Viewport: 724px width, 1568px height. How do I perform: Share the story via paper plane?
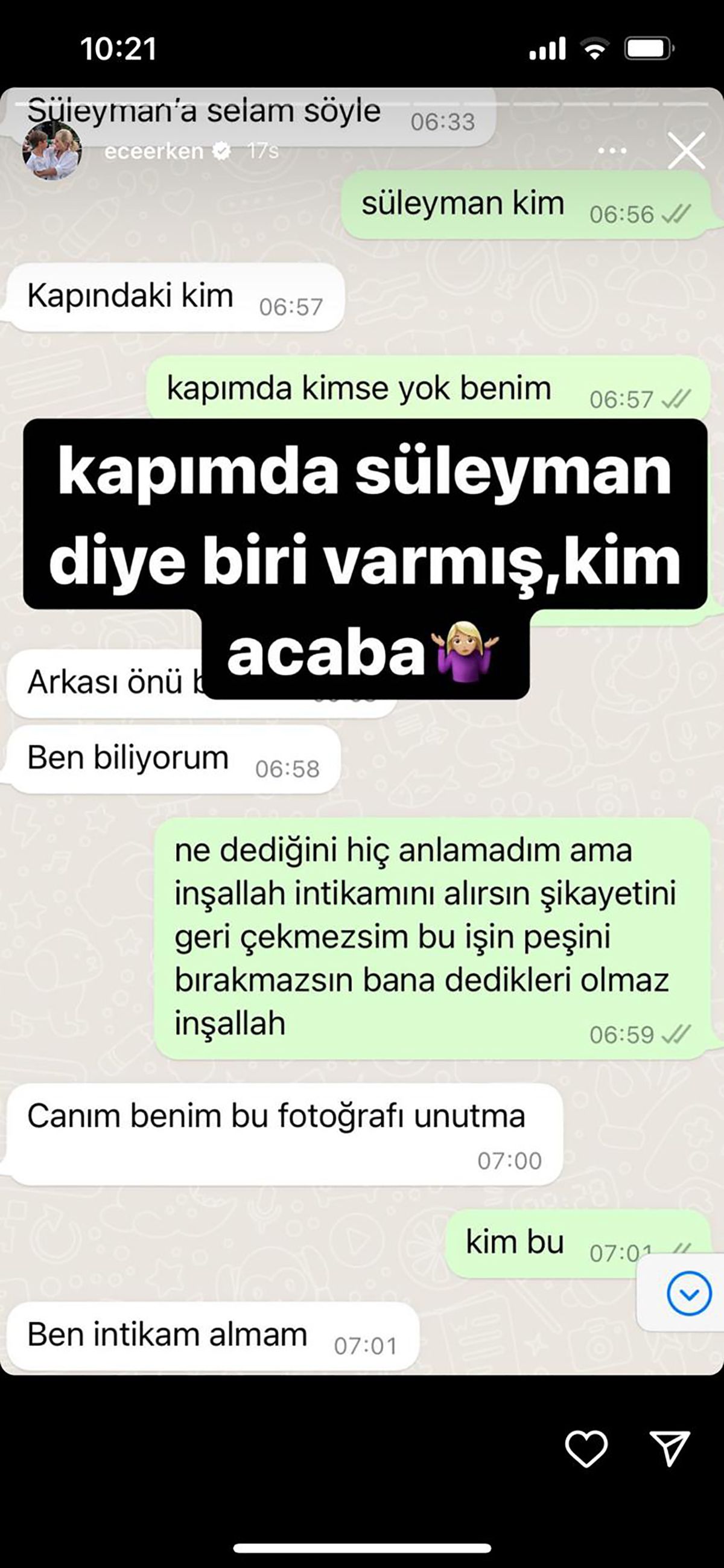669,1448
